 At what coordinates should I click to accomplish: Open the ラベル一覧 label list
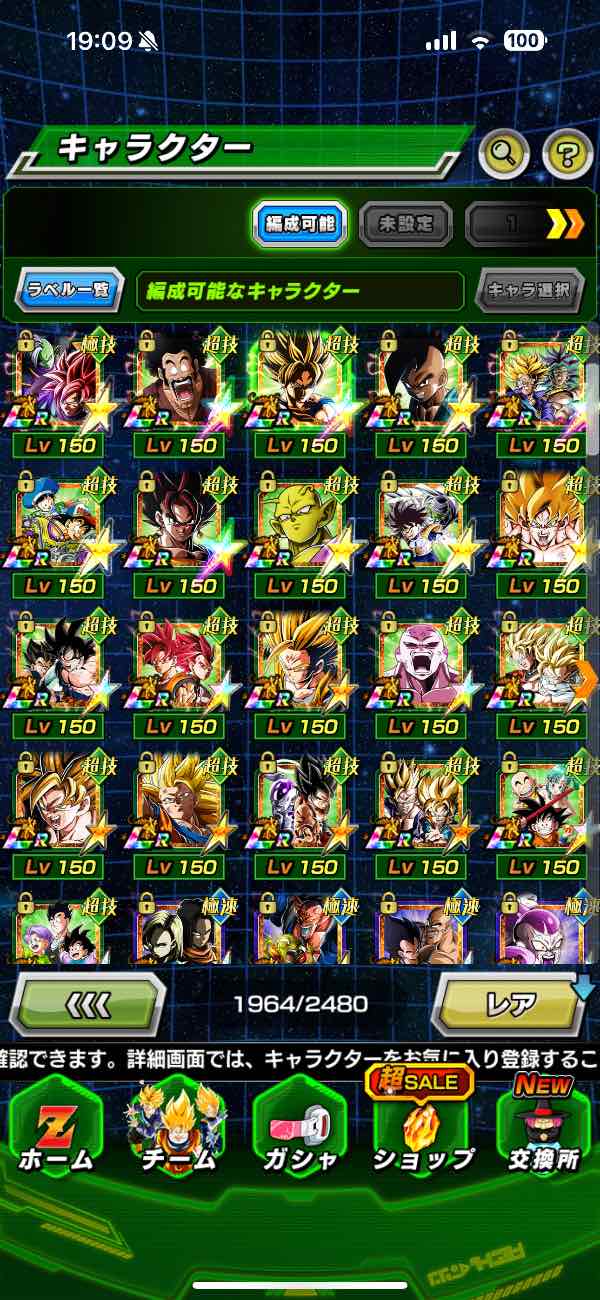point(70,291)
